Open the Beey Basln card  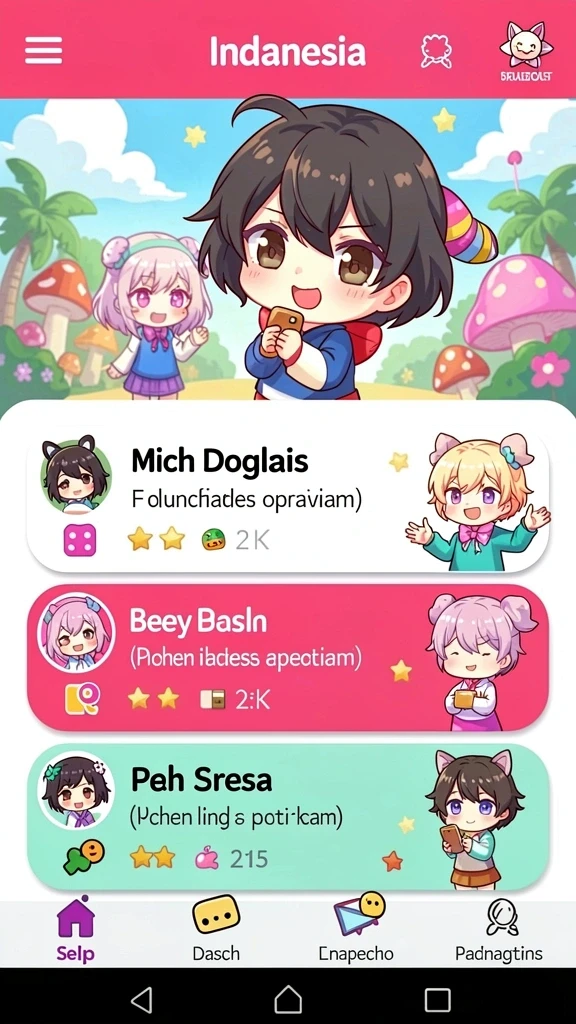pyautogui.click(x=287, y=657)
